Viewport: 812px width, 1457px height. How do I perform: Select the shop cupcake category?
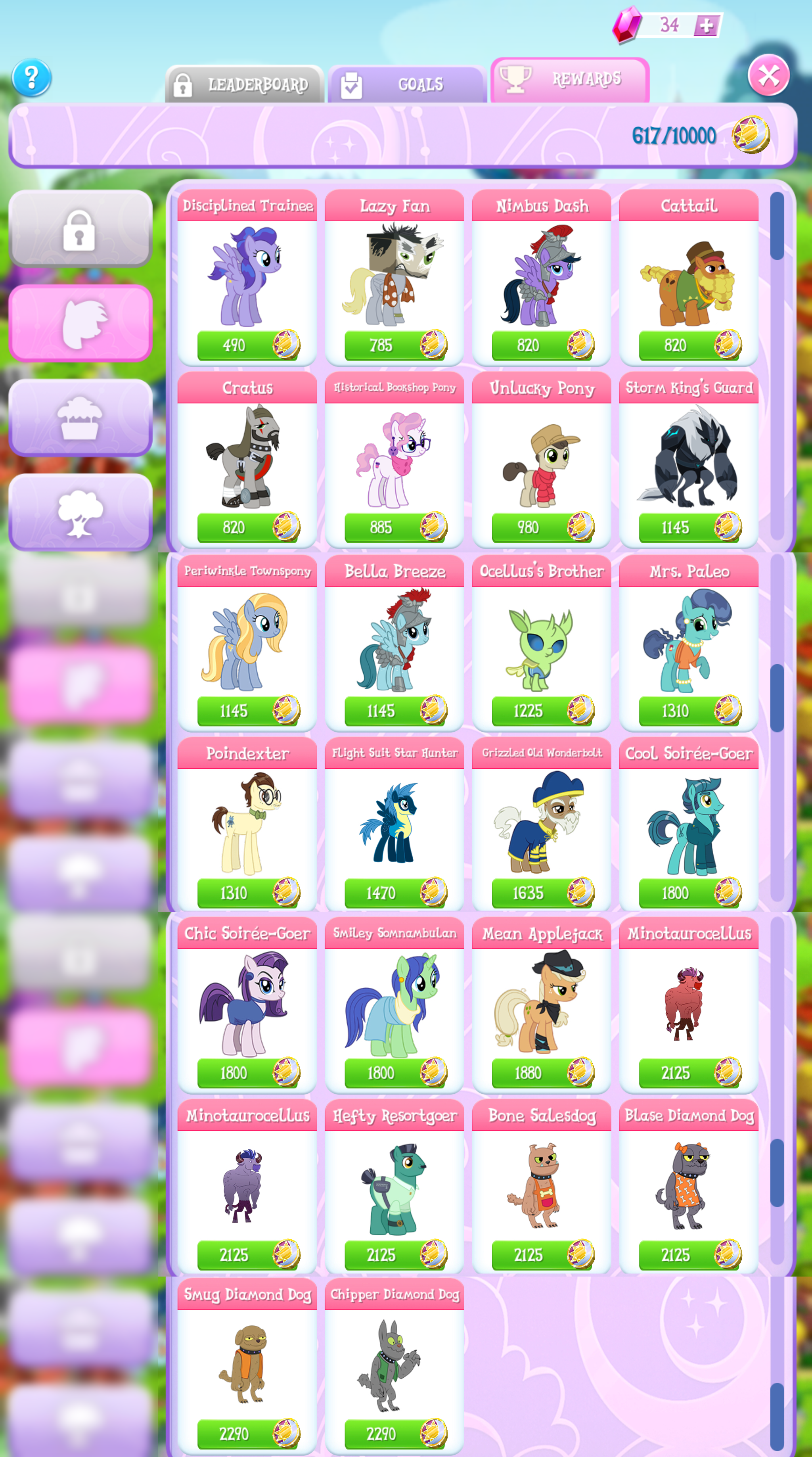[x=80, y=418]
